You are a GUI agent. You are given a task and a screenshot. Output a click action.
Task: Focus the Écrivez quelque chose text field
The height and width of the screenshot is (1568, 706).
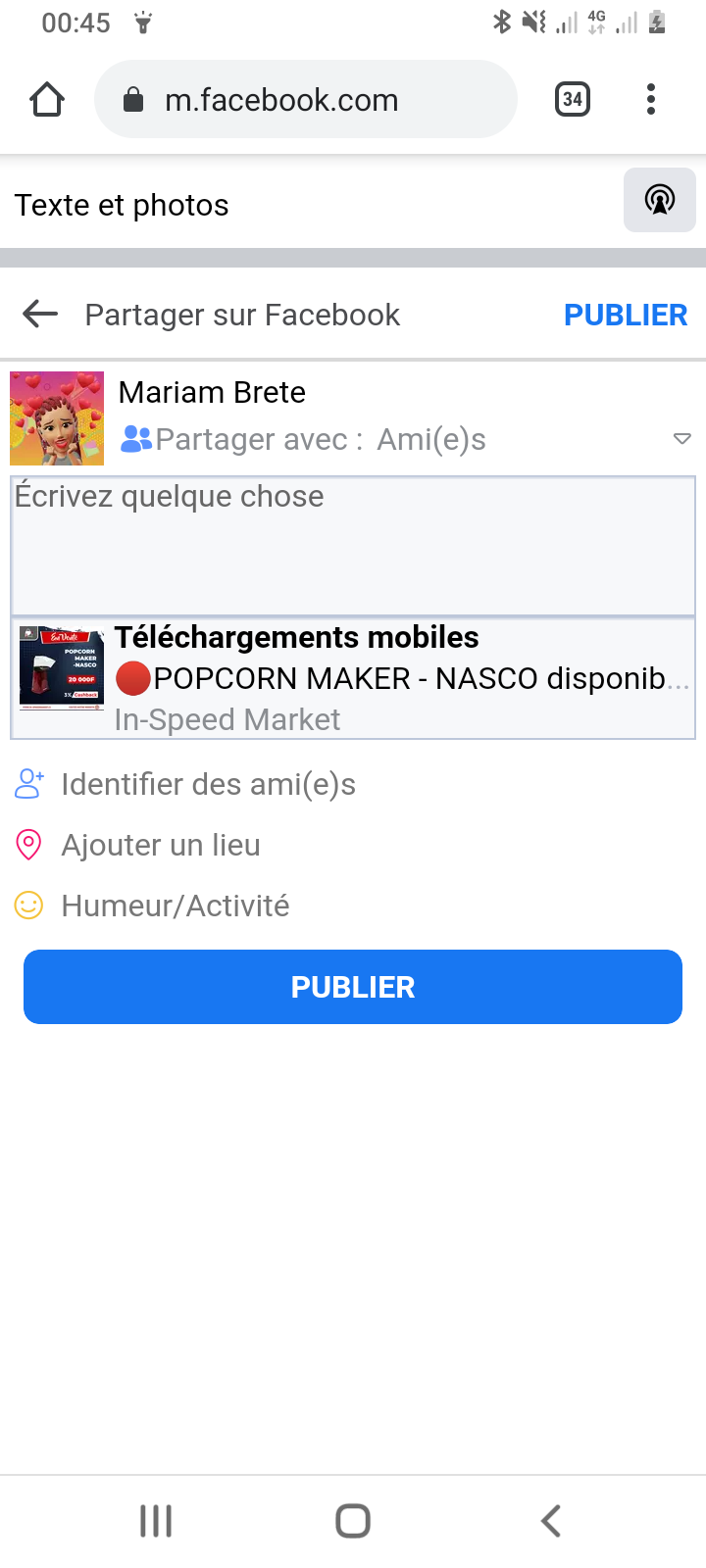(353, 545)
